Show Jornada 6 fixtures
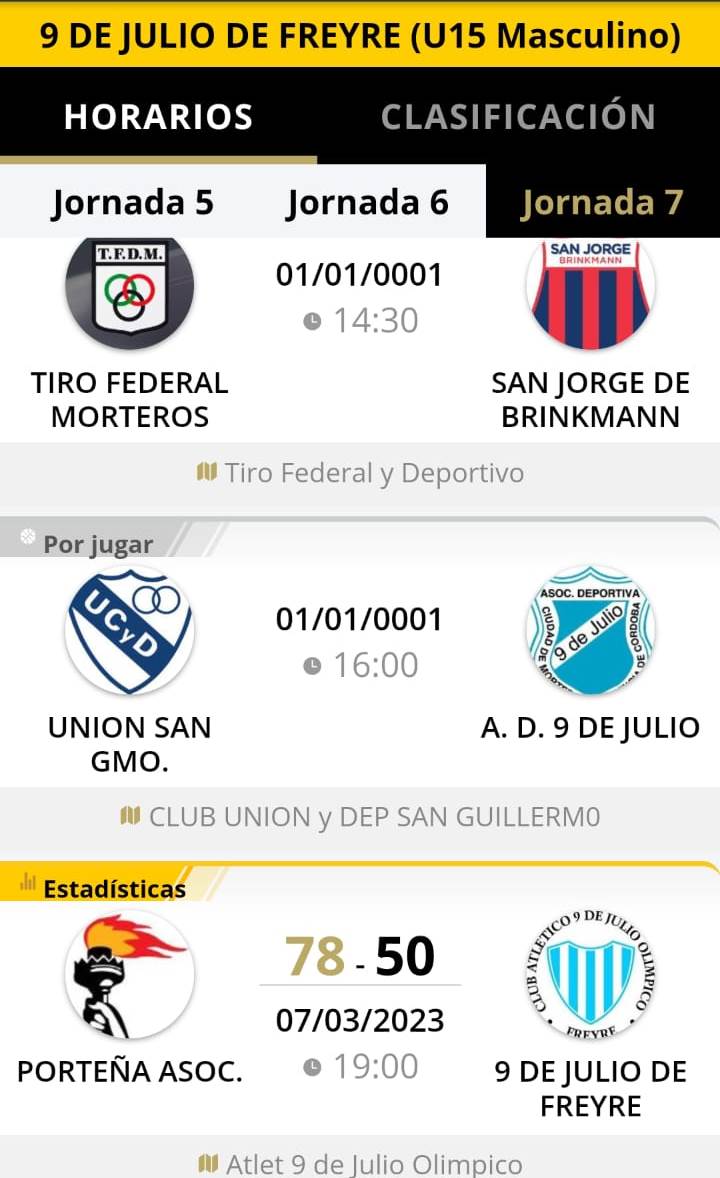The height and width of the screenshot is (1178, 720). click(x=368, y=202)
